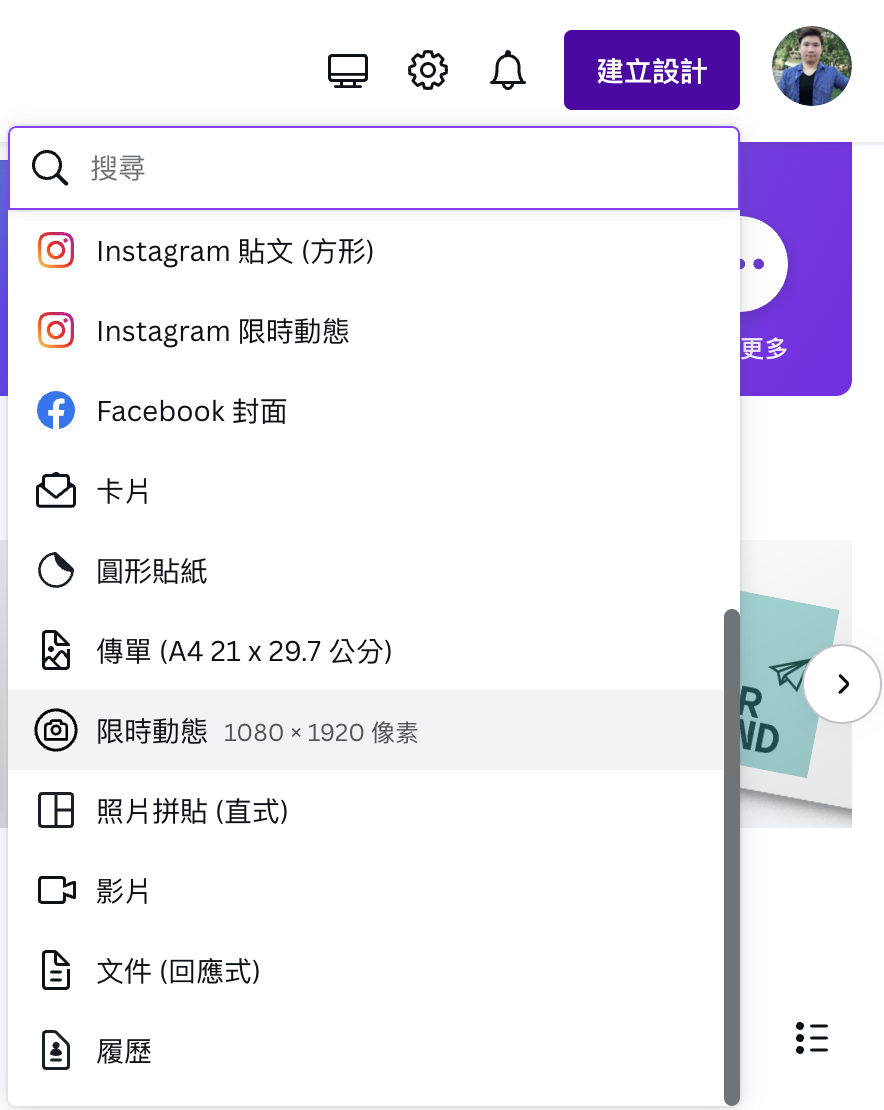884x1110 pixels.
Task: Choose 傳單 (A4 21 x 29.7 公分)
Action: pyautogui.click(x=244, y=651)
